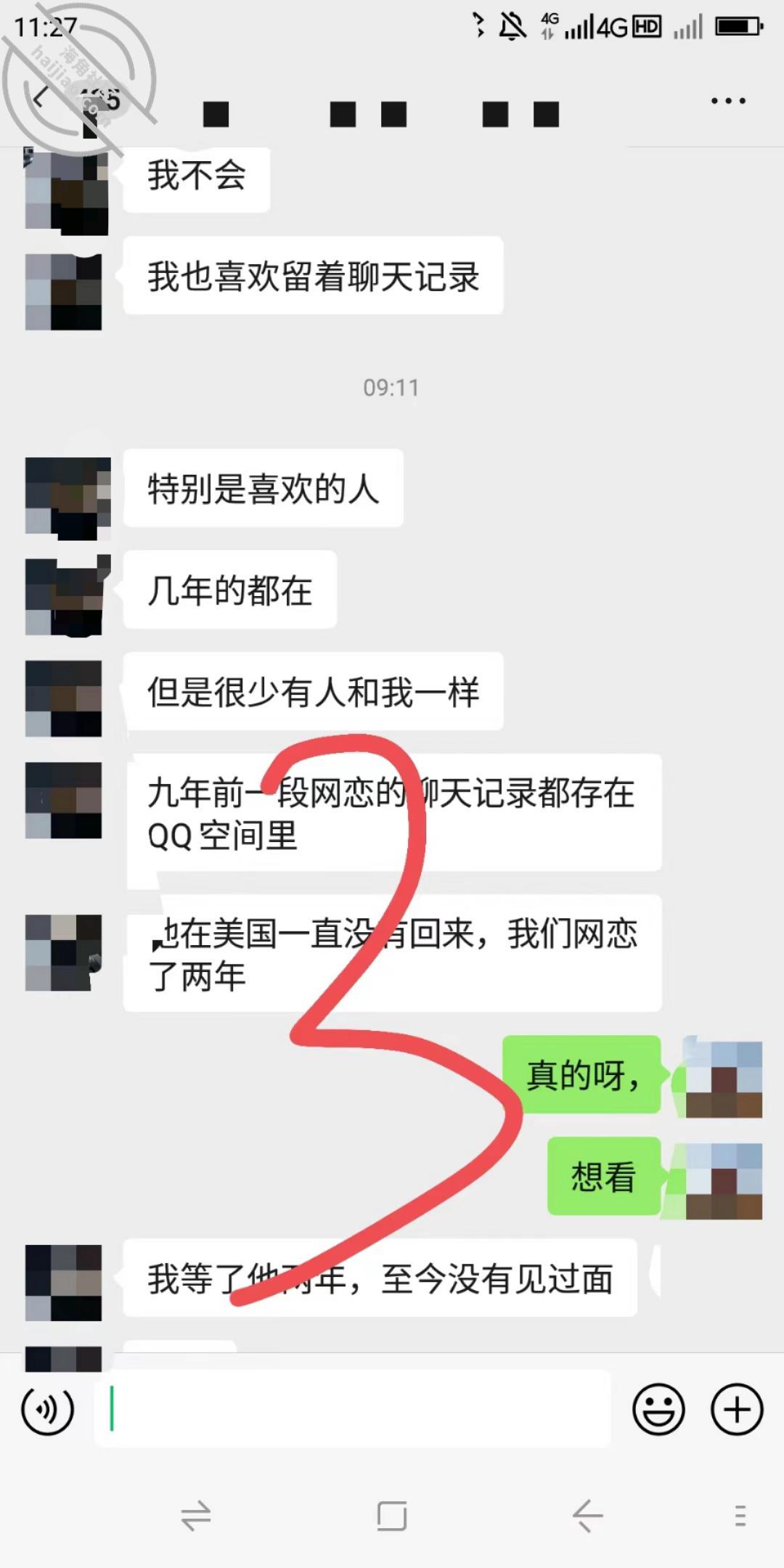The width and height of the screenshot is (784, 1568).
Task: Open the chat info overflow menu
Action: coord(728,101)
